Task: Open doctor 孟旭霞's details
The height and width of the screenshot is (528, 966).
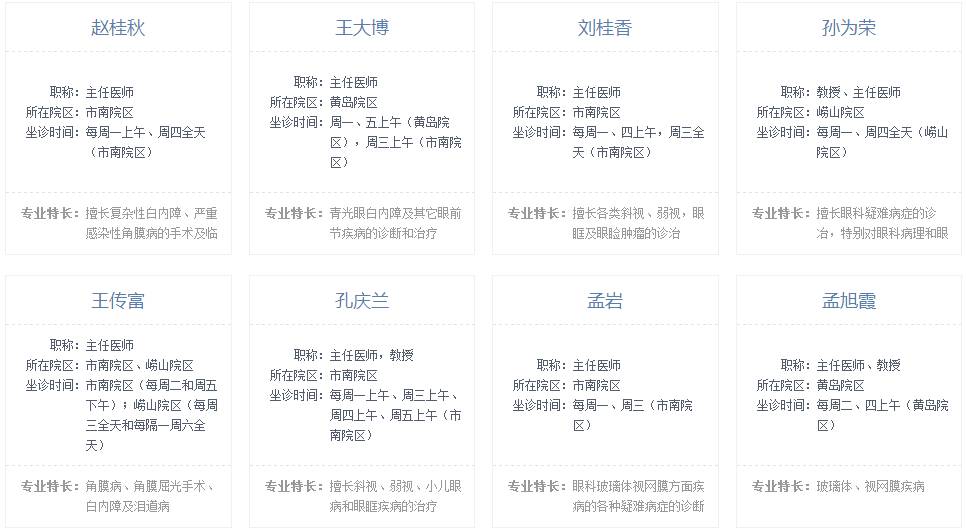Action: click(848, 300)
